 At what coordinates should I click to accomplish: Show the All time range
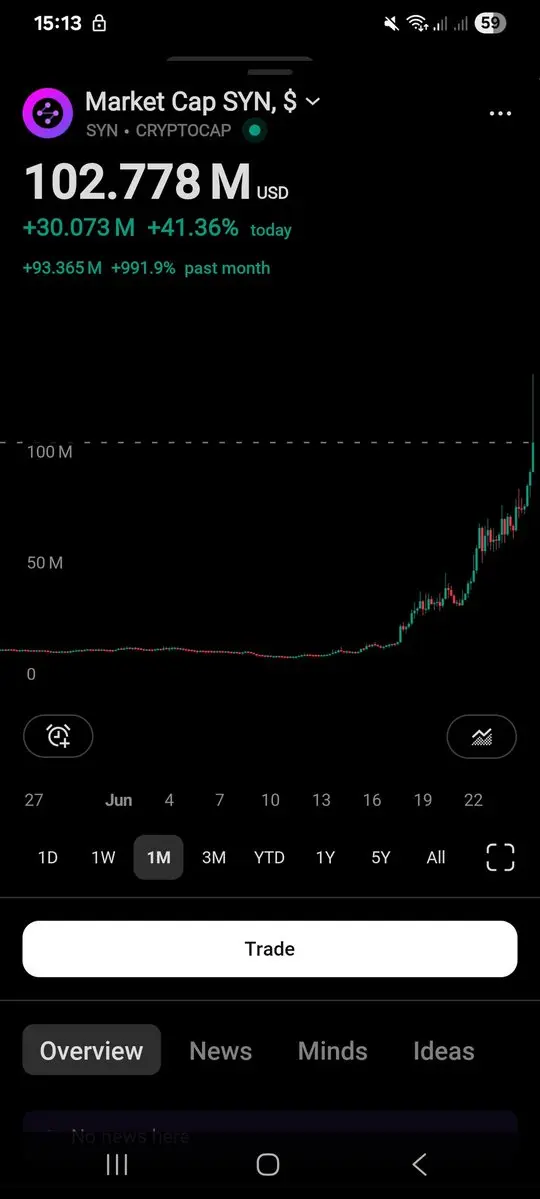click(435, 857)
